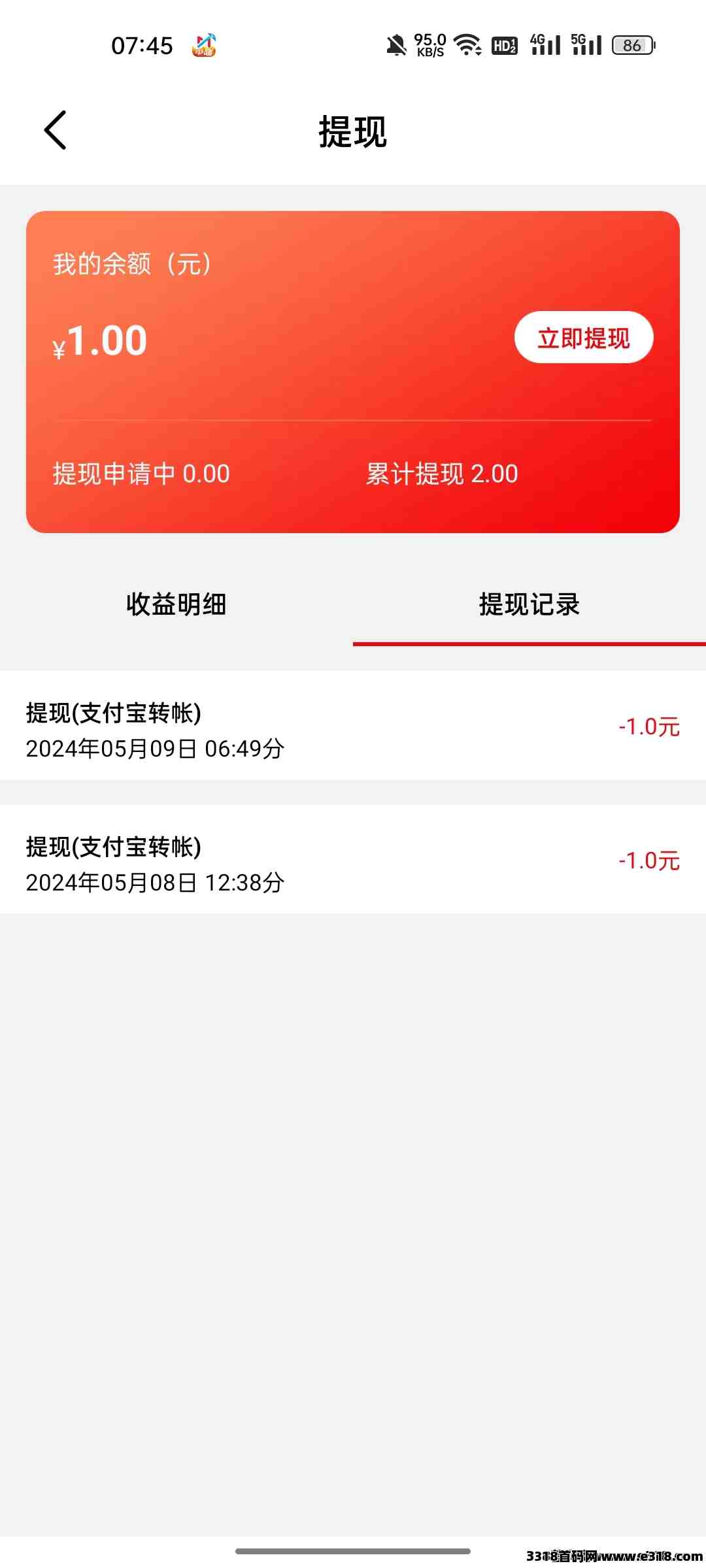Image resolution: width=706 pixels, height=1568 pixels.
Task: Tap the 立即提现 withdraw button
Action: [x=584, y=338]
